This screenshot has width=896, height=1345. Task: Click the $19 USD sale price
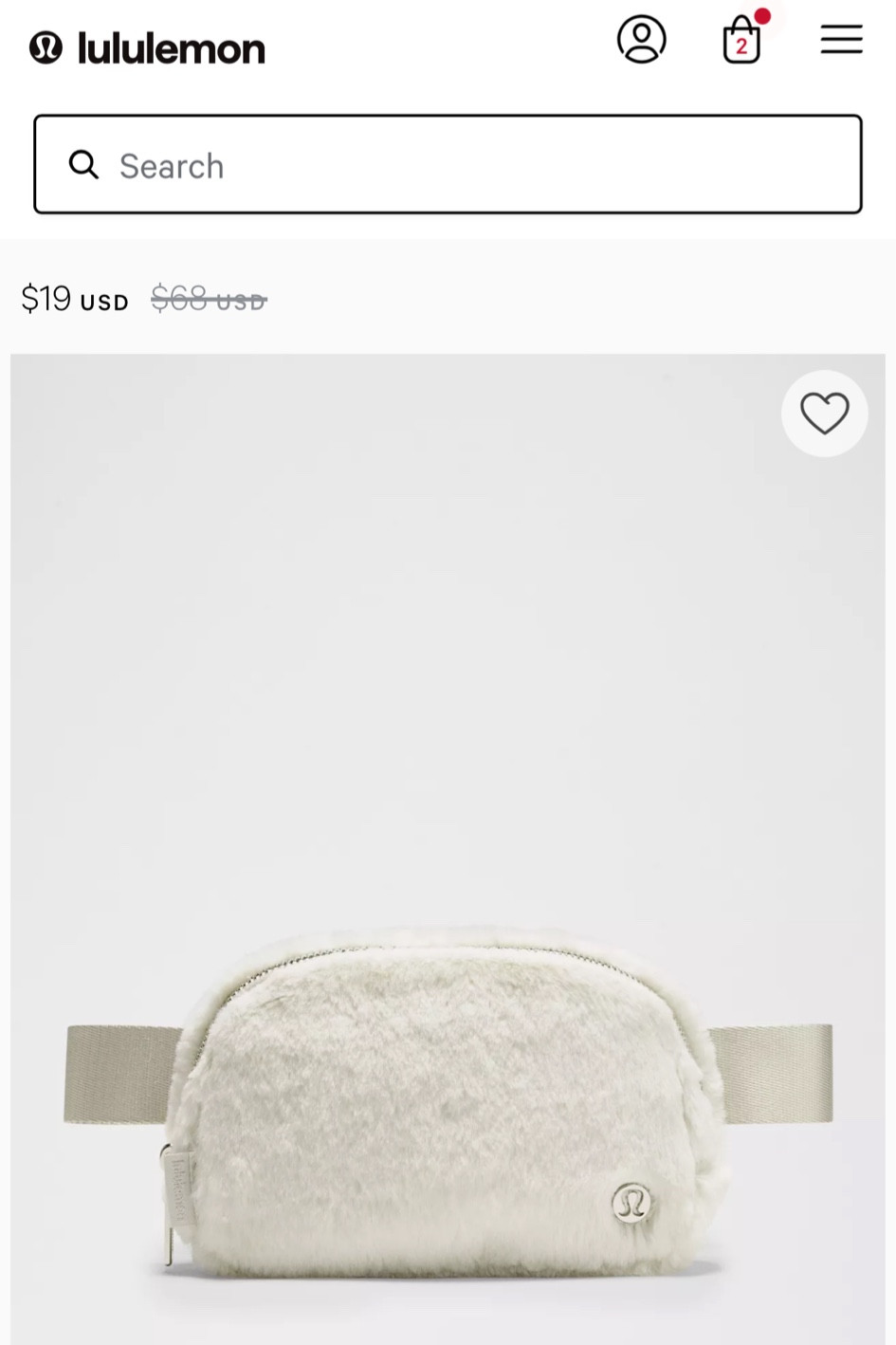(x=74, y=299)
